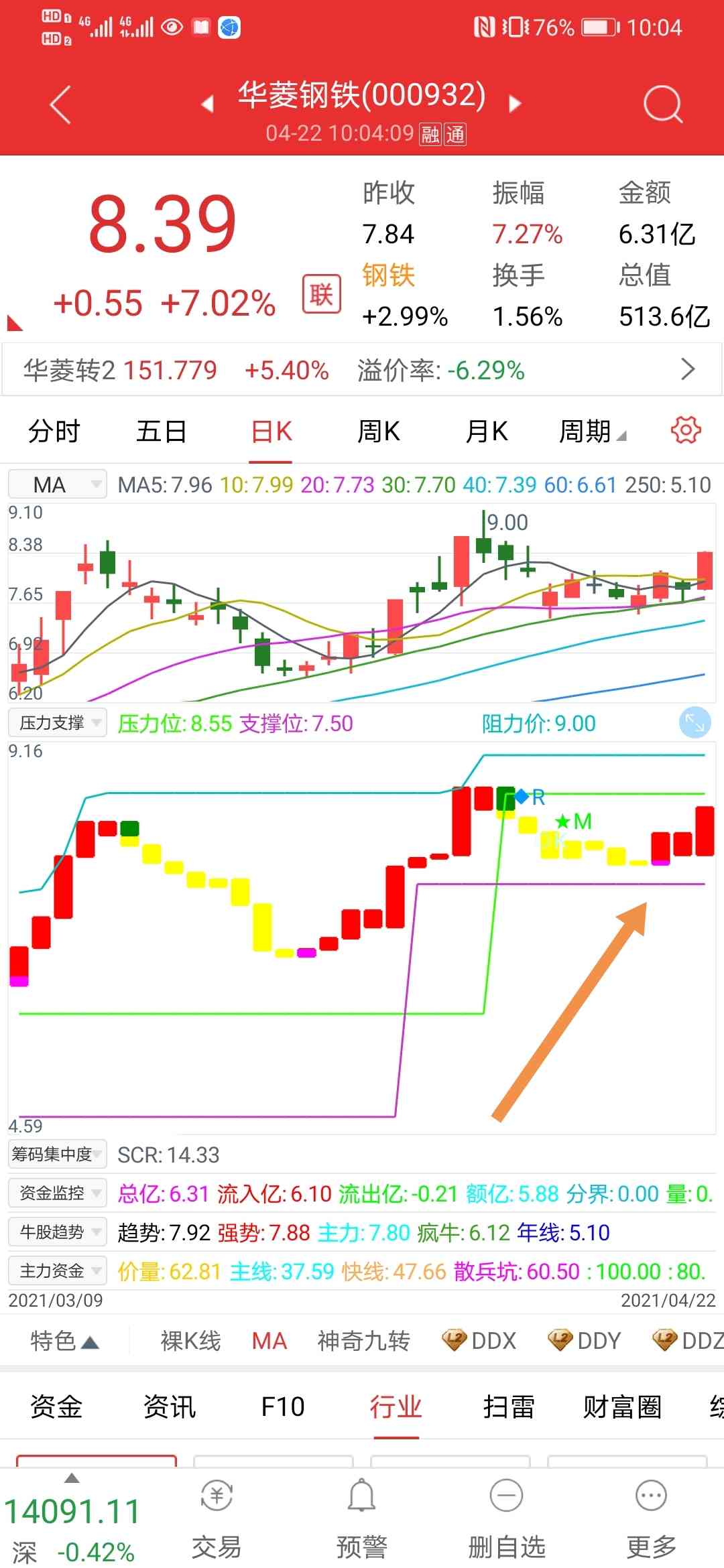Switch to the 分时 chart tab
Viewport: 724px width, 1568px height.
[54, 432]
